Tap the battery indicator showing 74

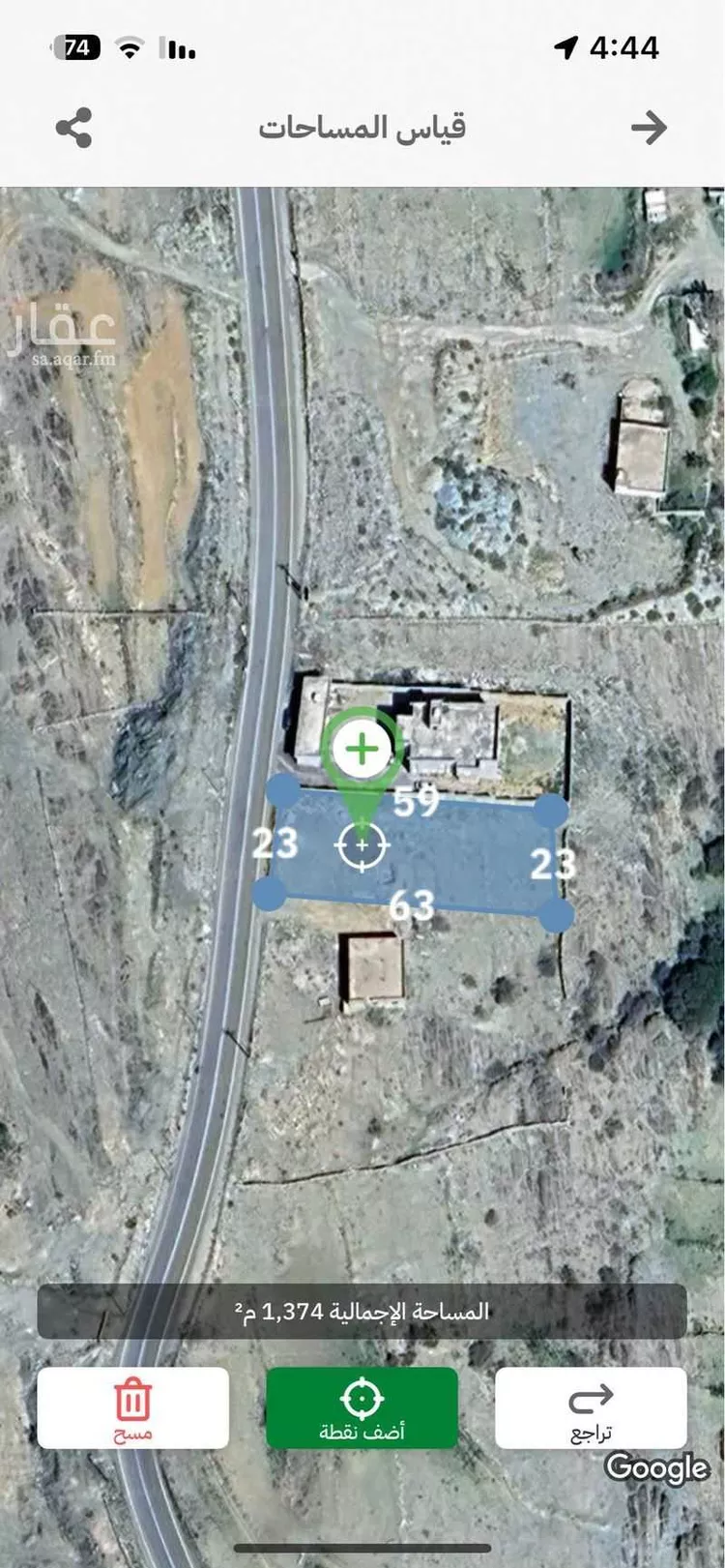(75, 45)
